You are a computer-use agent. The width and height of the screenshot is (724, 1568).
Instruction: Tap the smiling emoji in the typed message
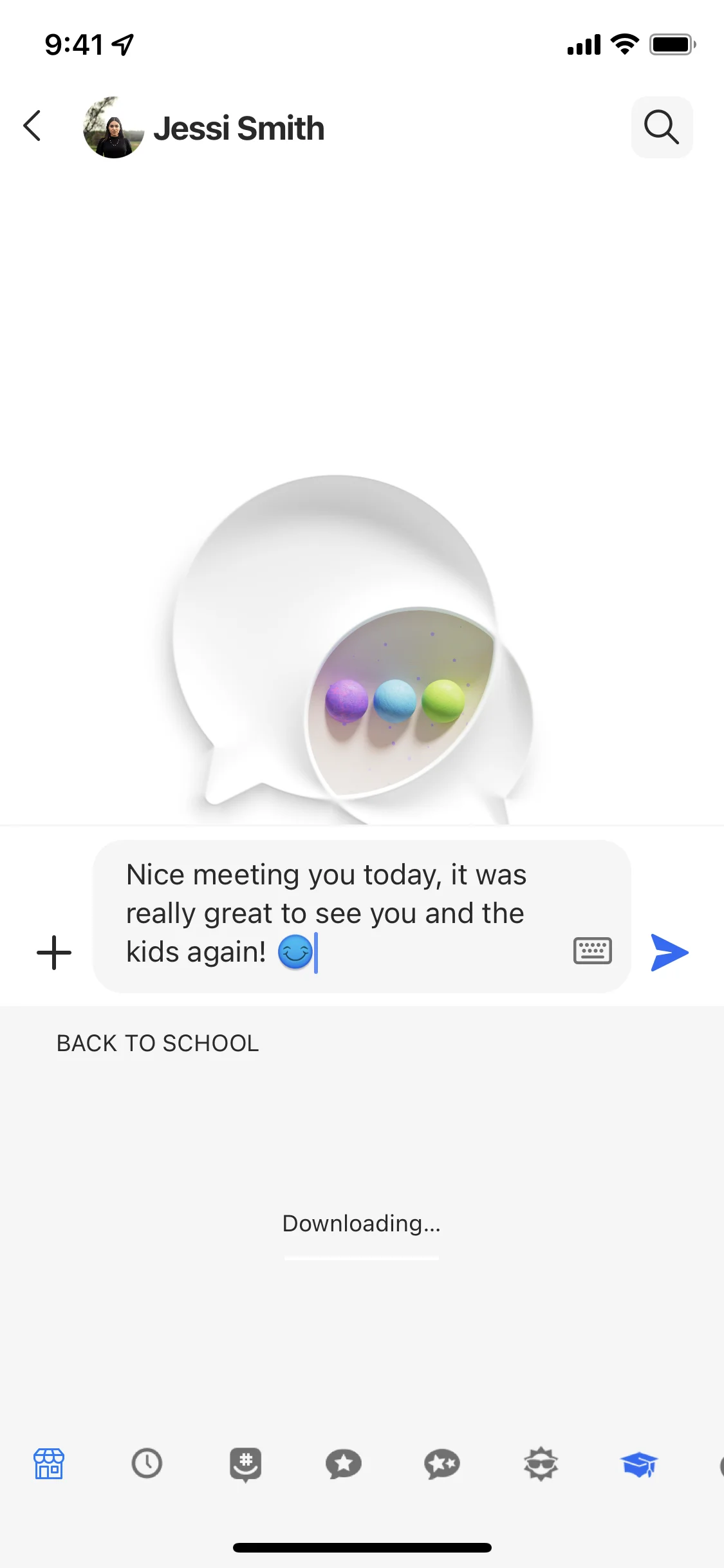[x=295, y=951]
